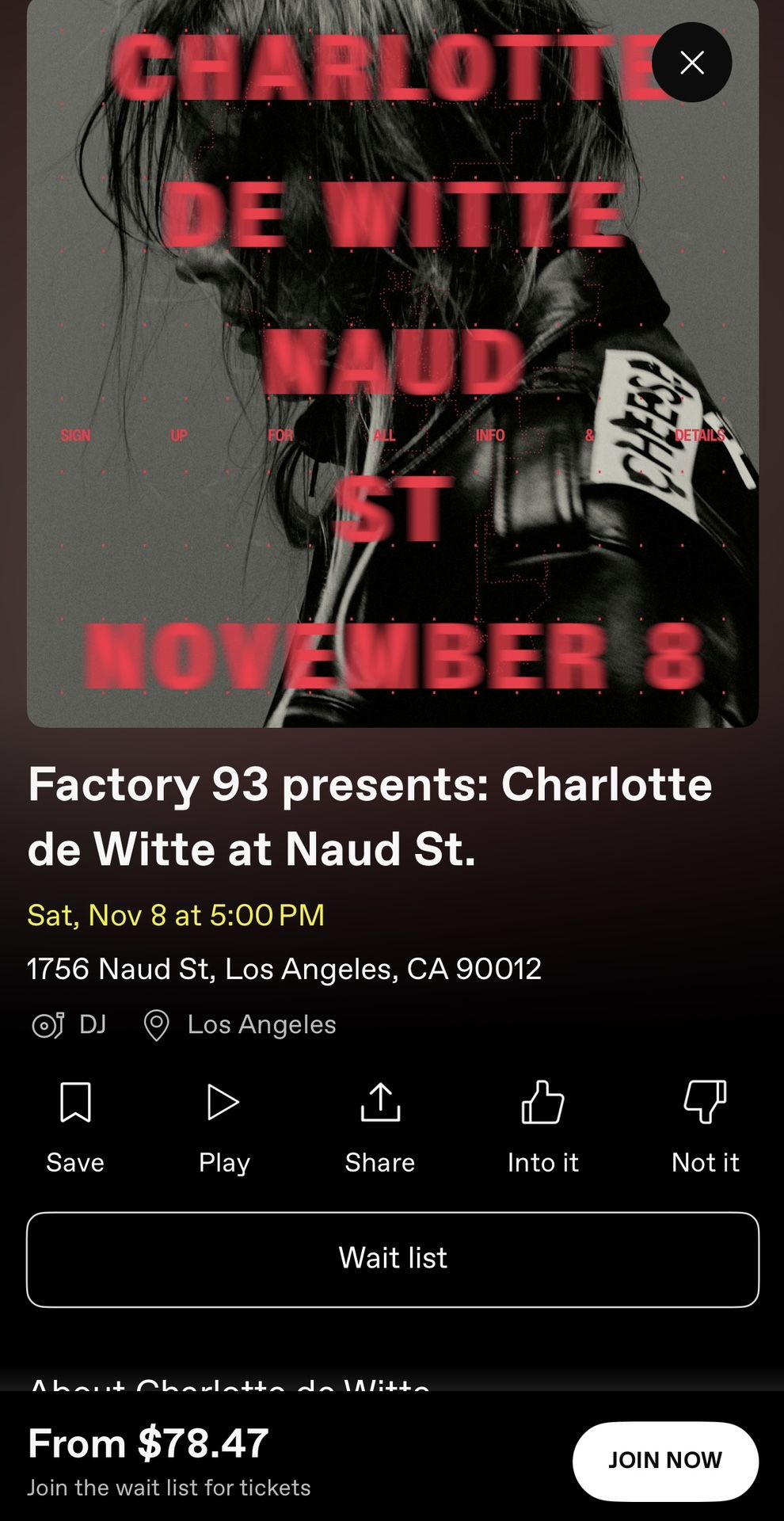Viewport: 784px width, 1521px height.
Task: Tap the thumbs-down 'Not it' icon
Action: pyautogui.click(x=704, y=1102)
